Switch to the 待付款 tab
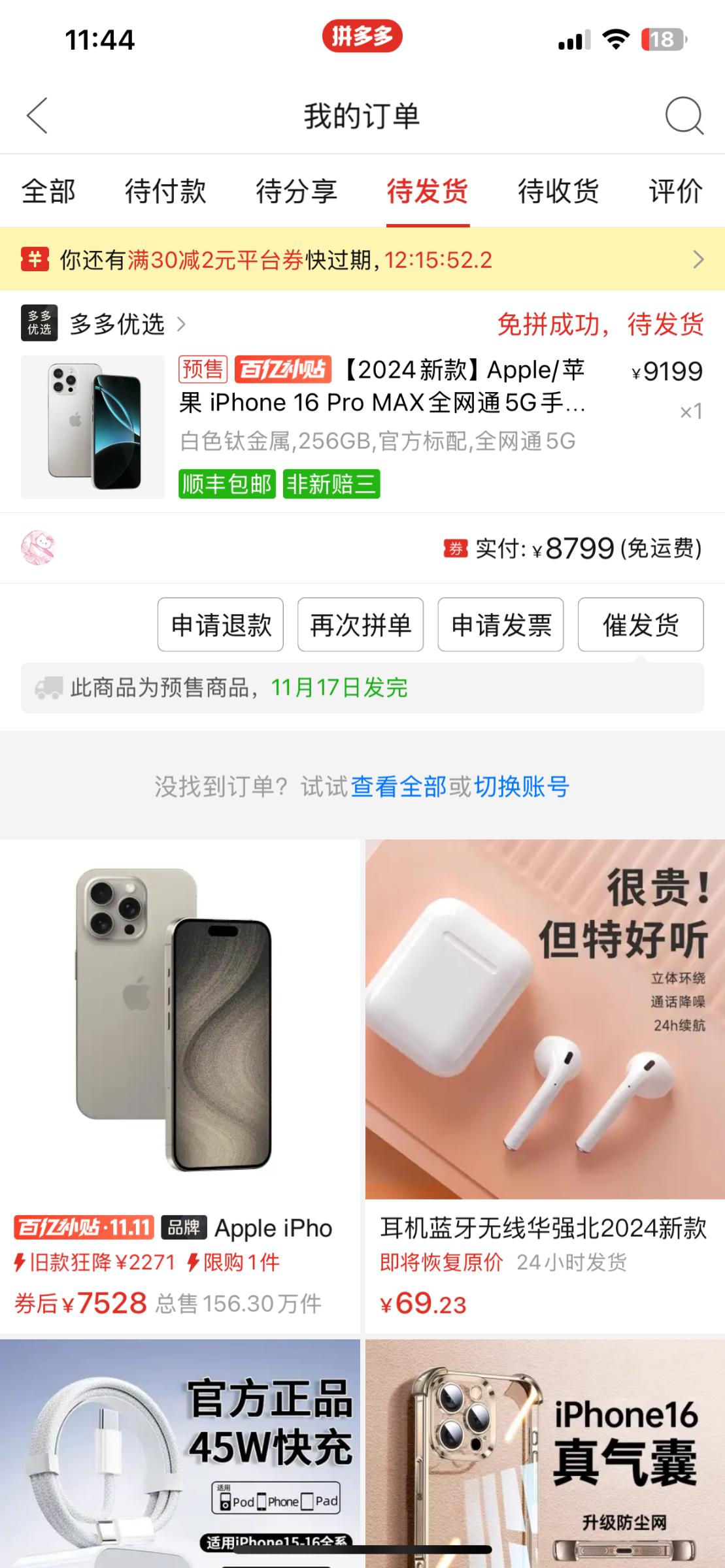This screenshot has width=725, height=1568. click(x=165, y=191)
